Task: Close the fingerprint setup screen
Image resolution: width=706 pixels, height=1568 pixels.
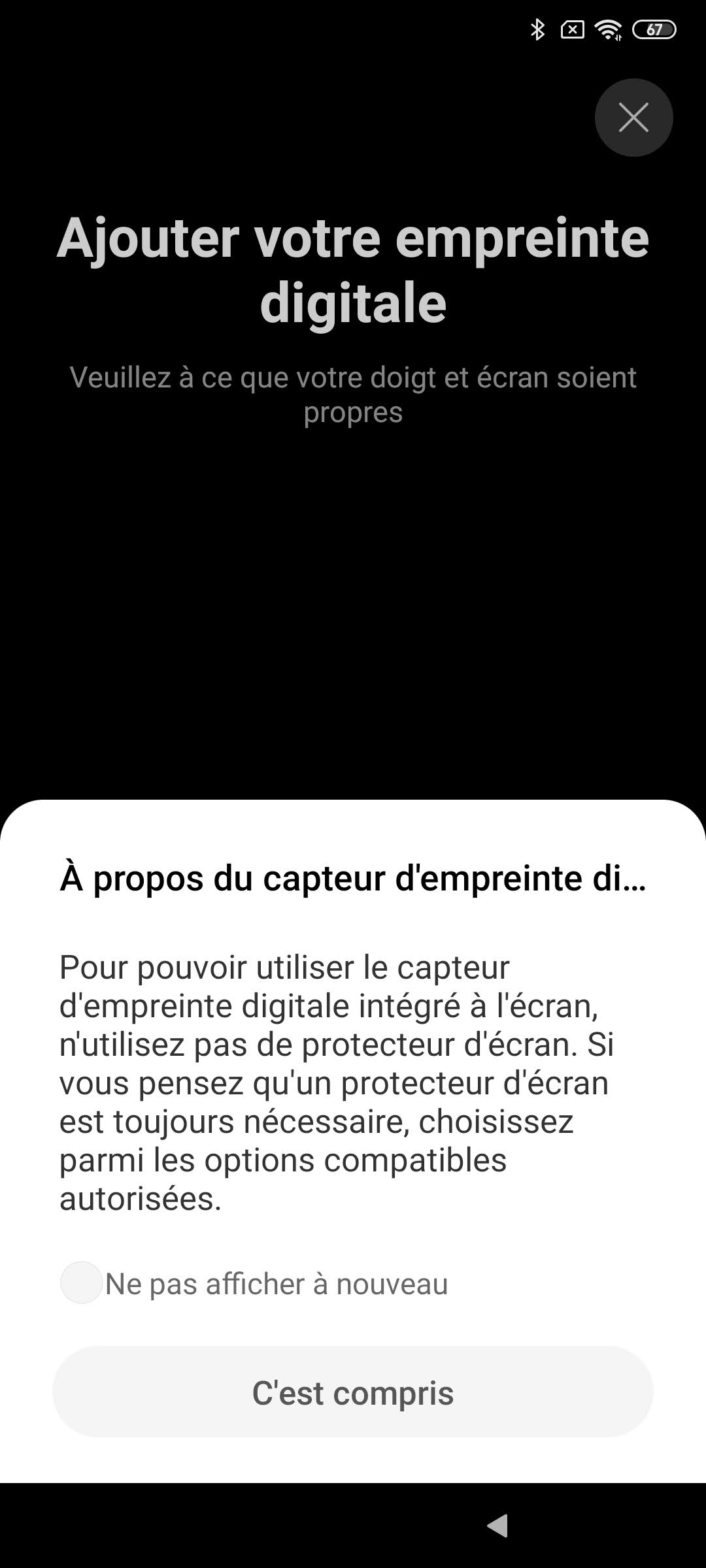Action: tap(633, 118)
